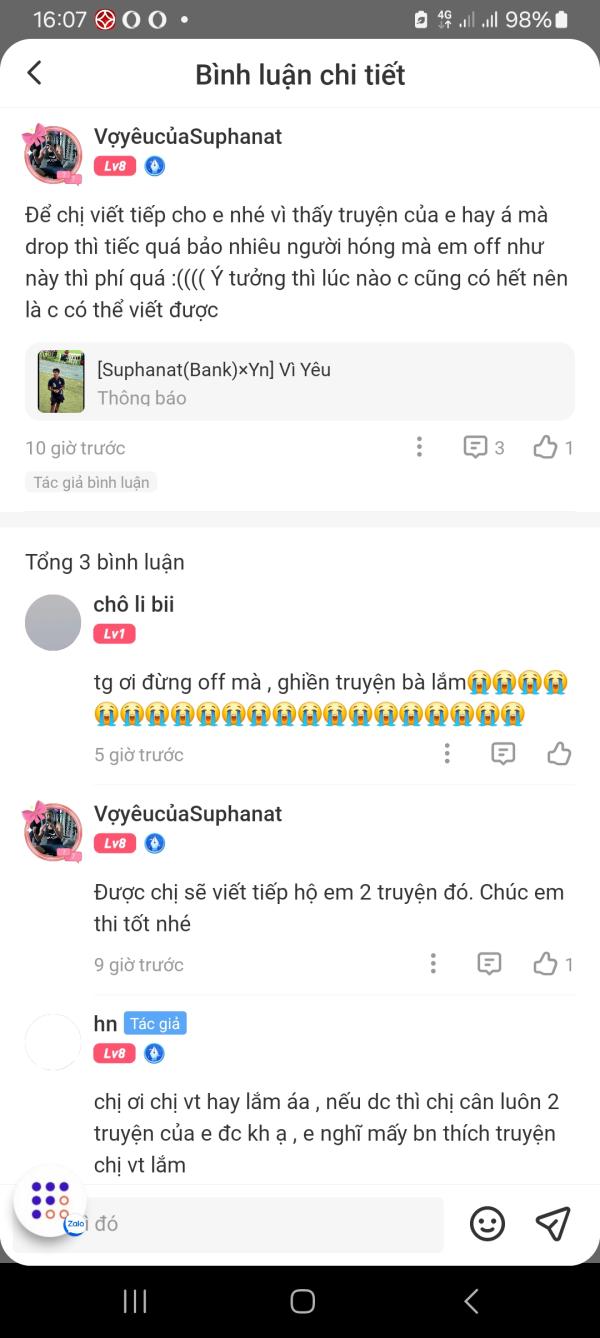The image size is (600, 1338).
Task: Open the Vì Yêu story card
Action: click(x=300, y=382)
